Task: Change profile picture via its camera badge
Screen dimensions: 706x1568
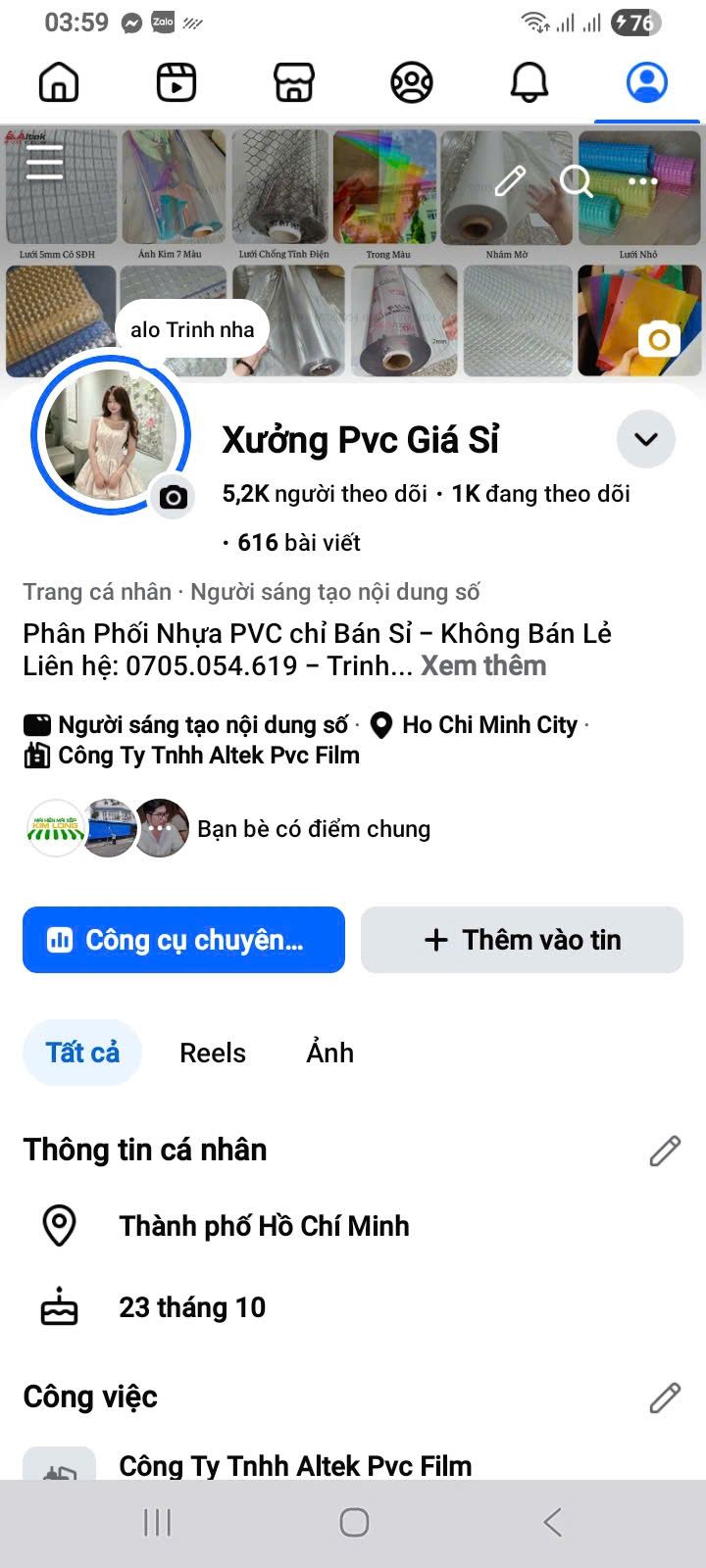Action: tap(174, 498)
